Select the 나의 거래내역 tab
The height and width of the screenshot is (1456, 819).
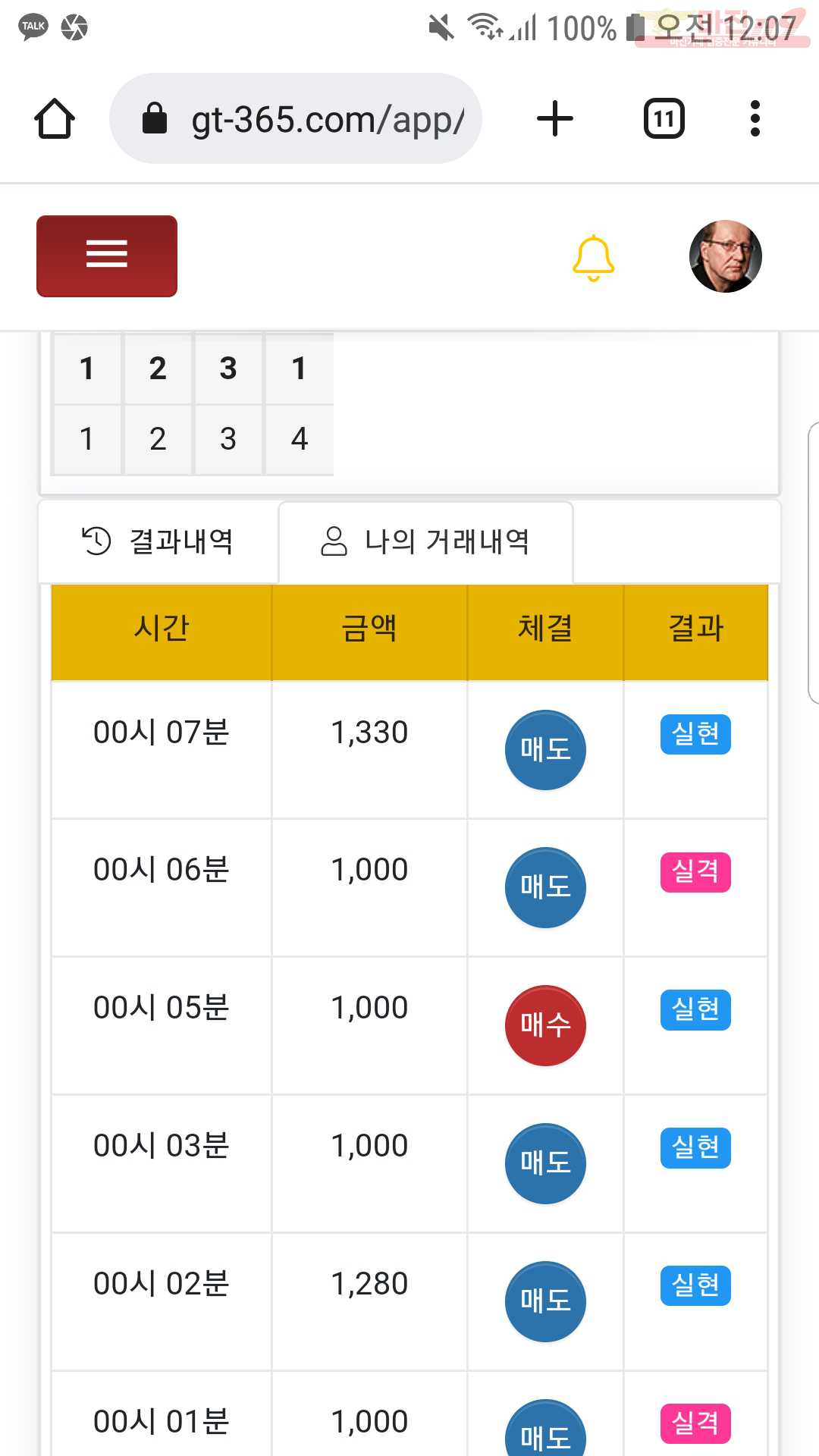tap(425, 542)
